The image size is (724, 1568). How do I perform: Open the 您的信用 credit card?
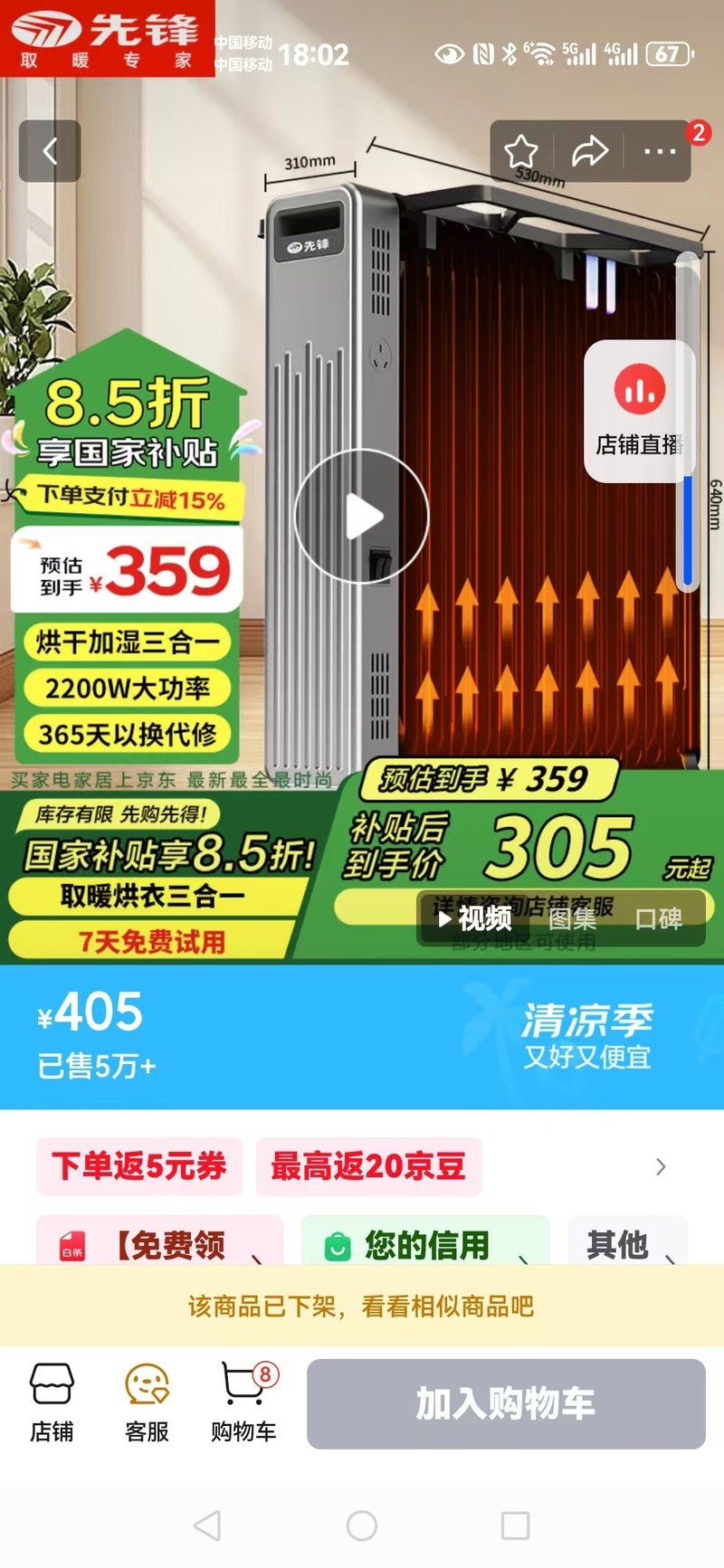[x=425, y=1241]
